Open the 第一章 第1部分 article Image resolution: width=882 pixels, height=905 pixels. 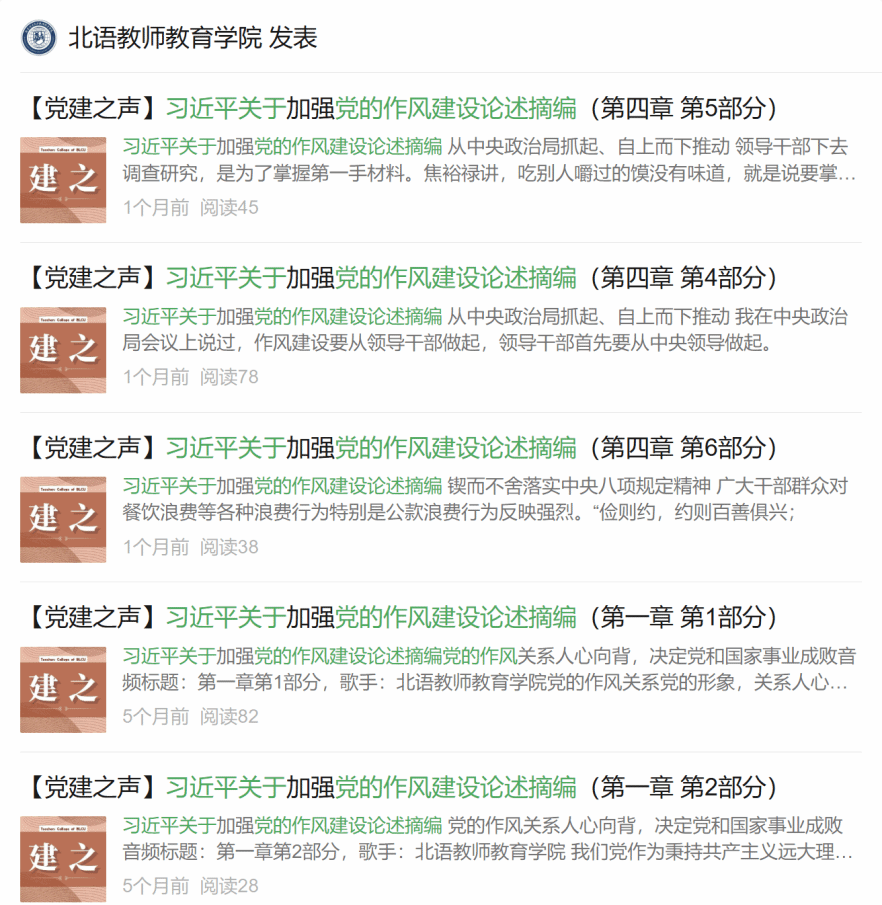point(400,617)
